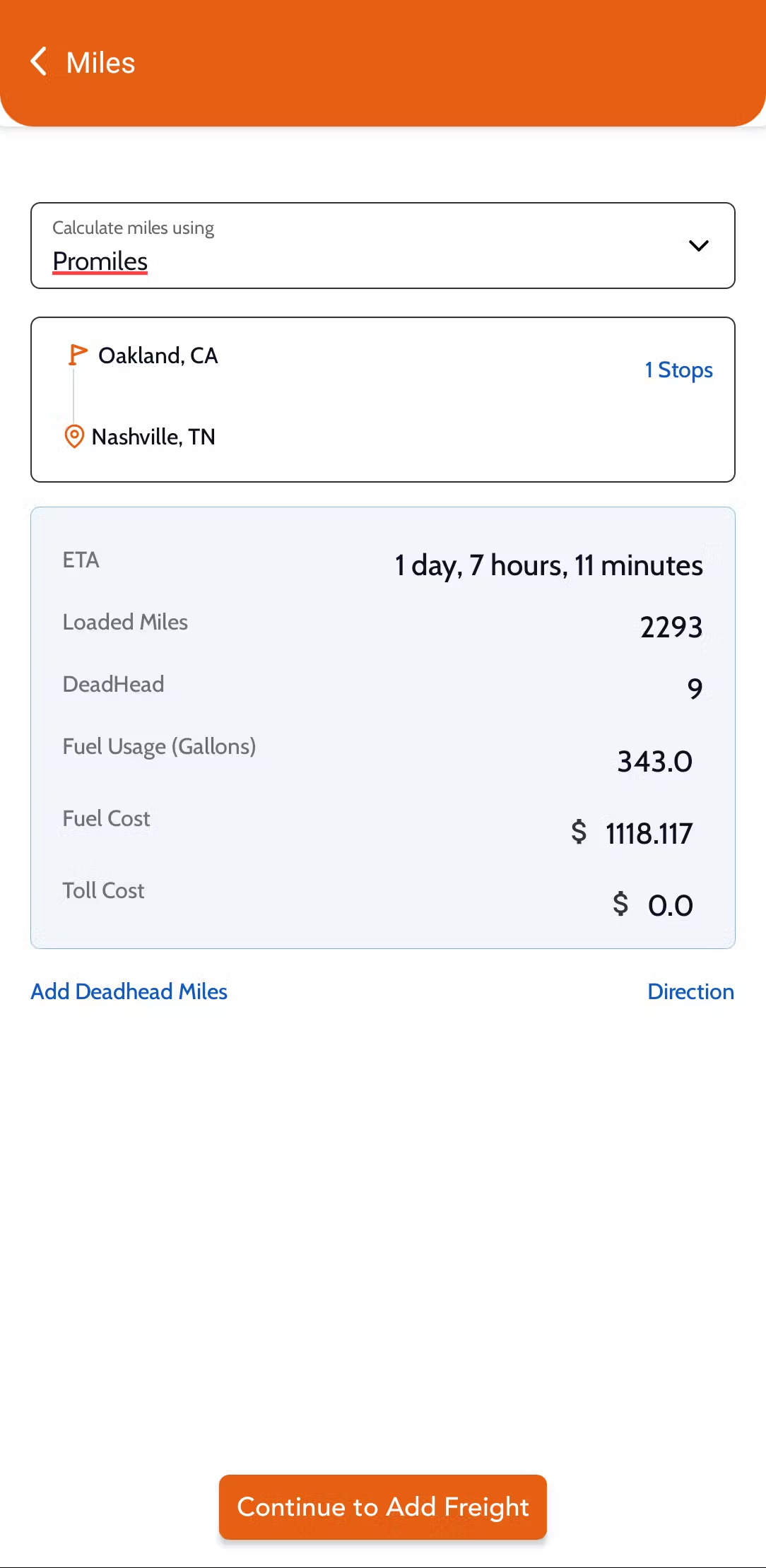Screen dimensions: 766x1568
Task: Expand the Calculate miles using dropdown
Action: pos(383,246)
